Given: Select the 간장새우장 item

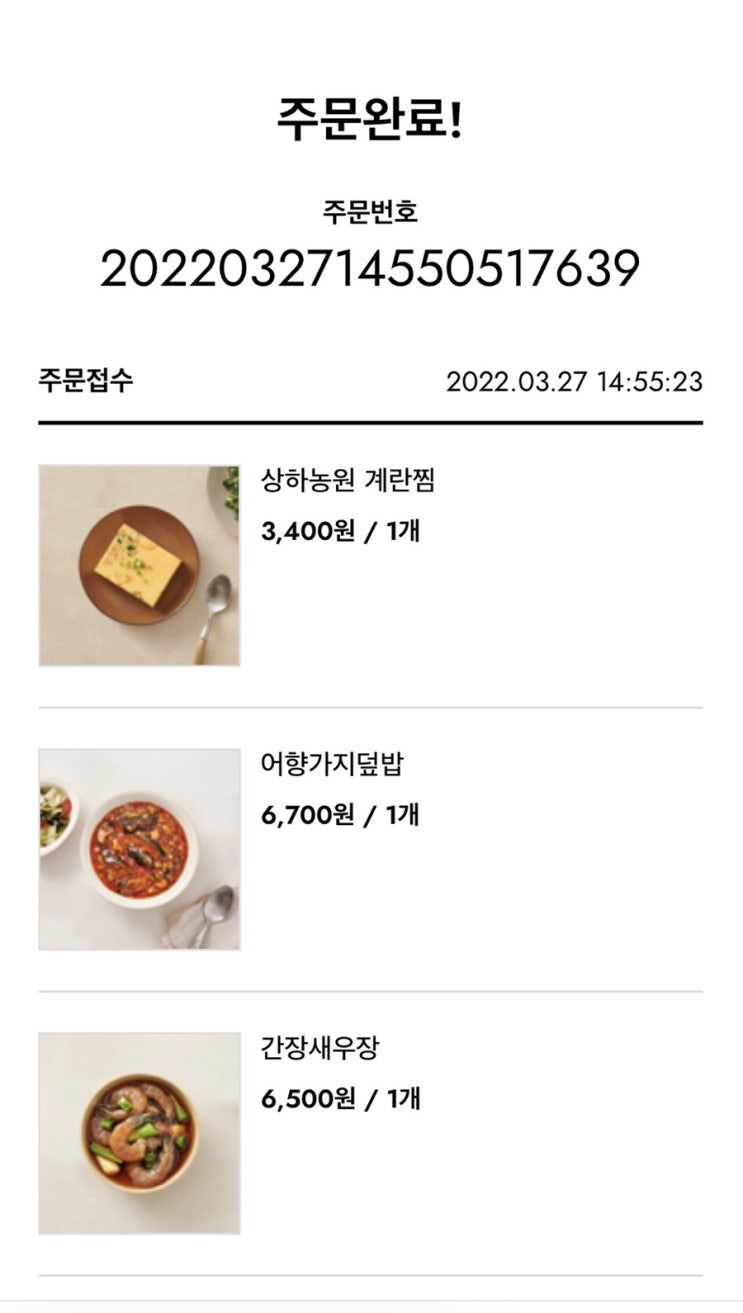Looking at the screenshot, I should (x=319, y=1050).
